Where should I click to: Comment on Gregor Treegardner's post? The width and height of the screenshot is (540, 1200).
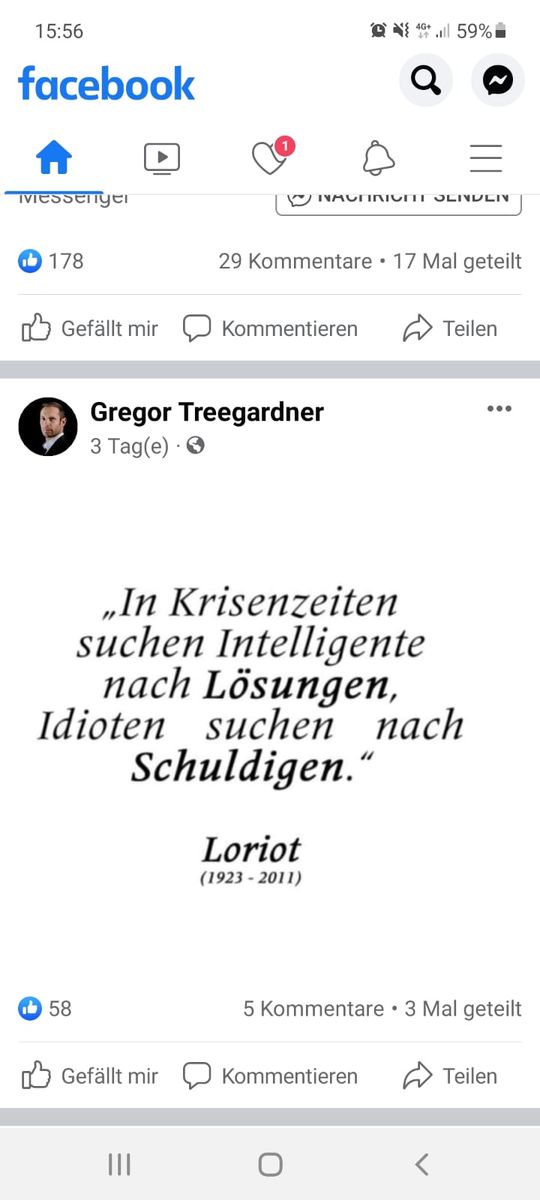pos(270,1076)
